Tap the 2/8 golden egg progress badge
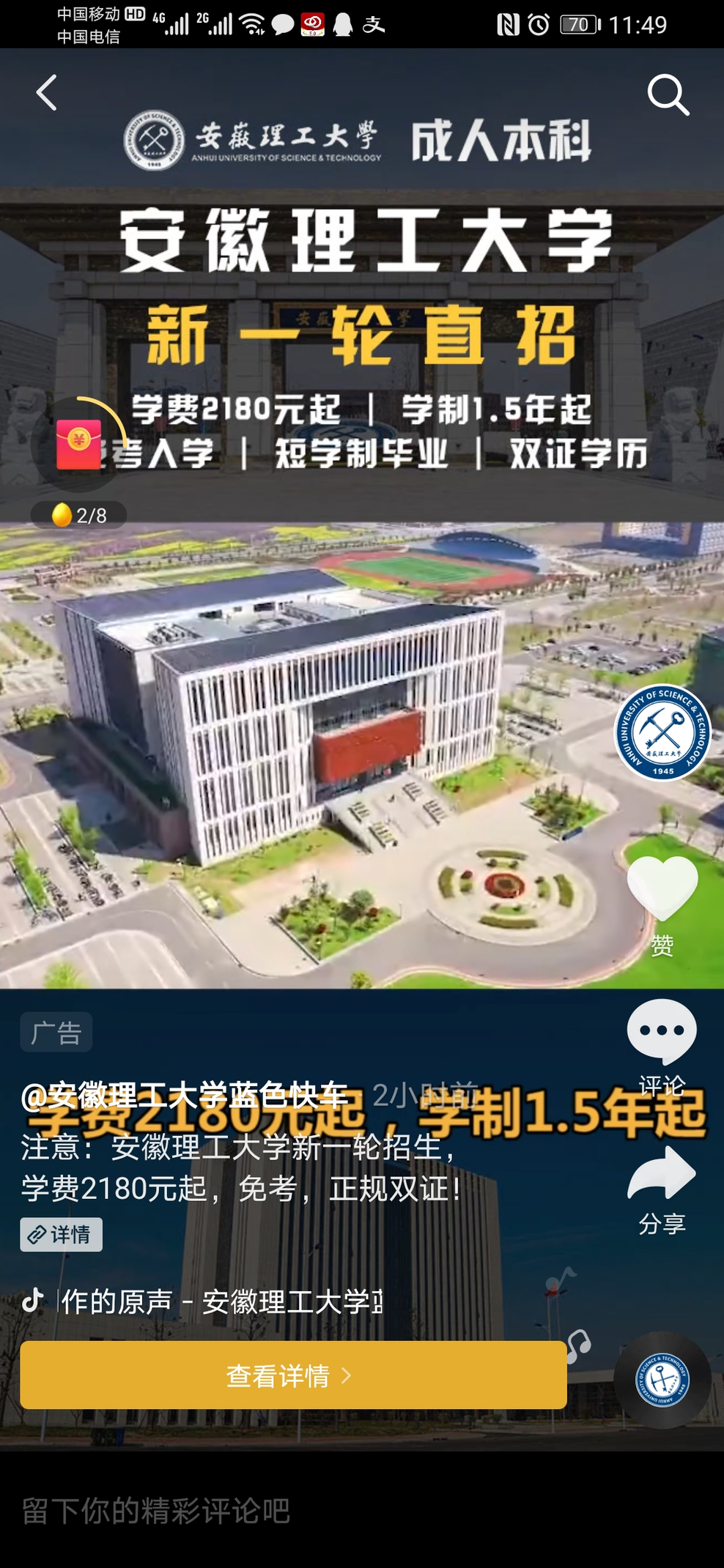This screenshot has height=1568, width=724. 77,515
